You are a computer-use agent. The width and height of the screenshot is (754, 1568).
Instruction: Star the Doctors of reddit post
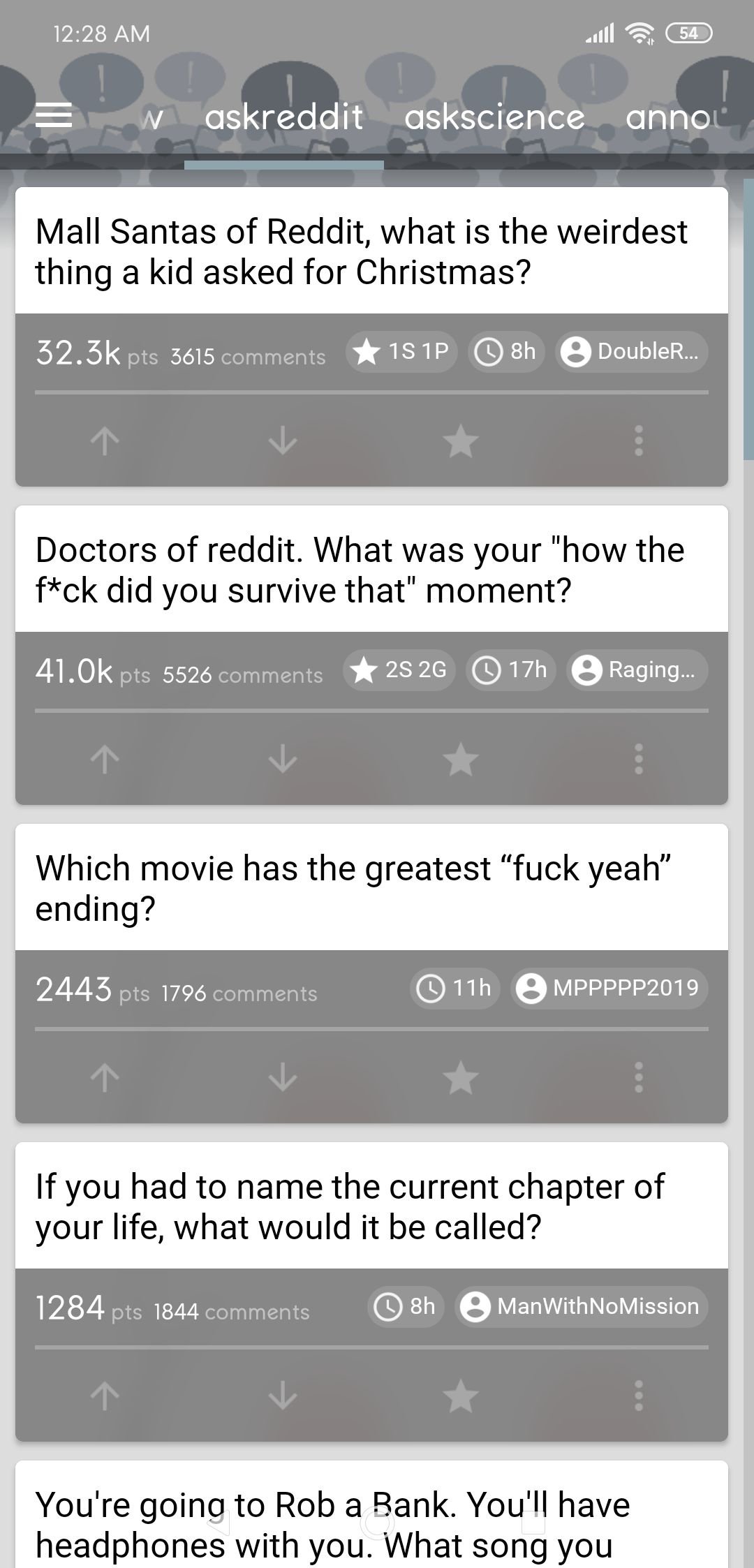coord(461,760)
